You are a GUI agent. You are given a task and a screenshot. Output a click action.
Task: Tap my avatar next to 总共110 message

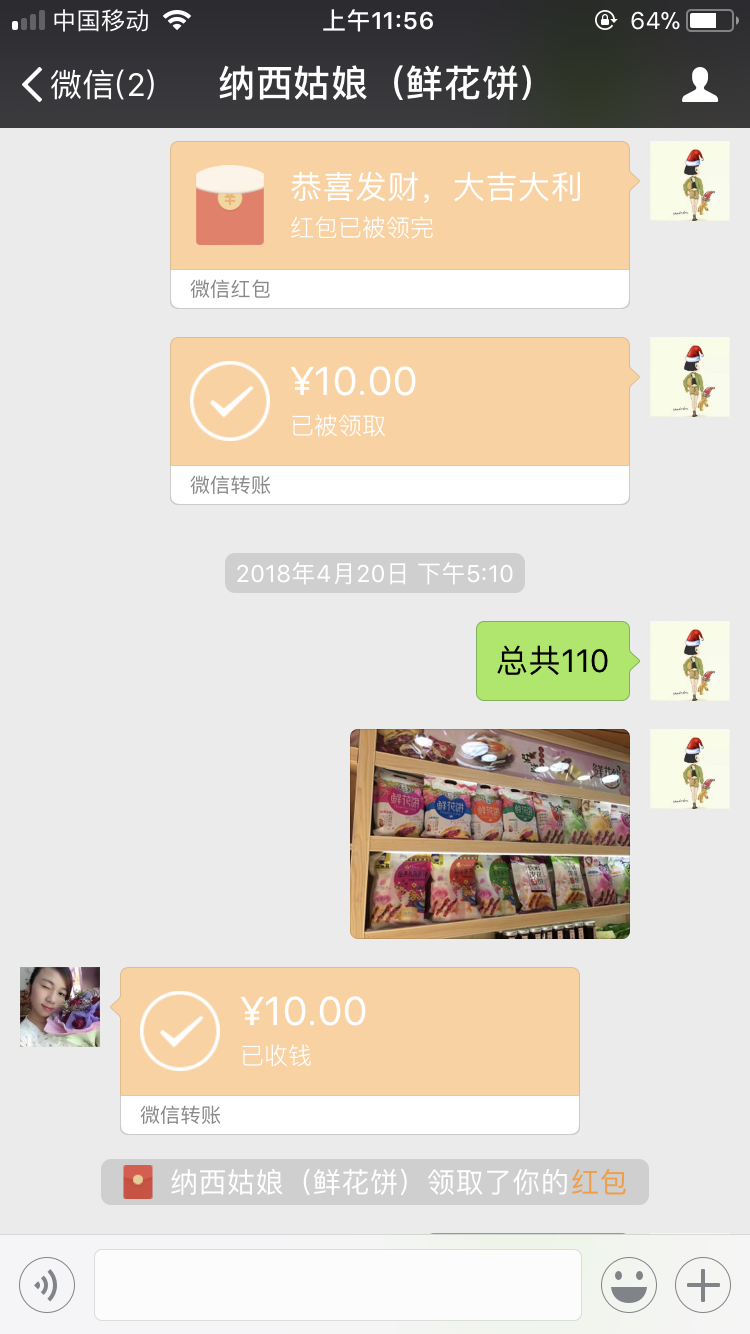click(x=690, y=661)
